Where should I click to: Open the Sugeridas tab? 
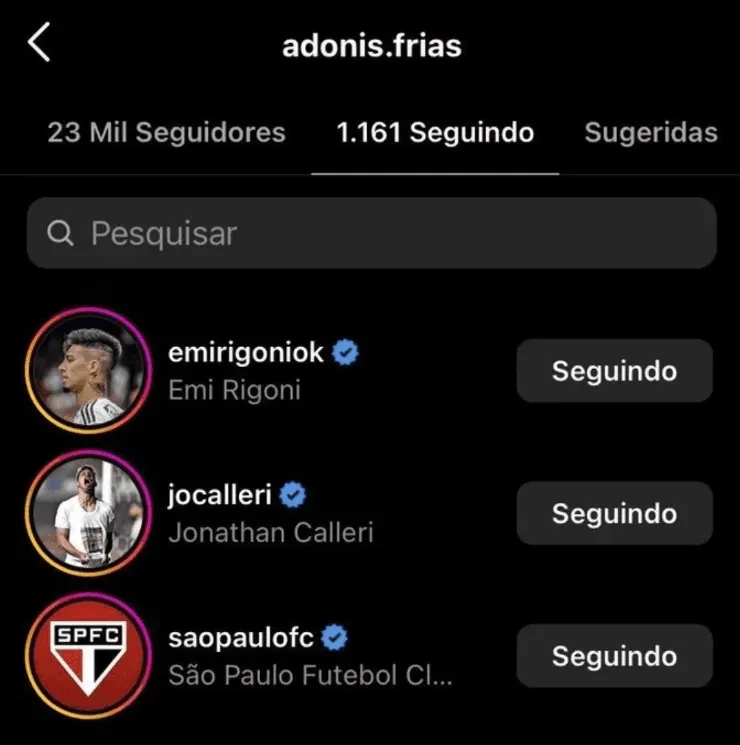pos(650,133)
